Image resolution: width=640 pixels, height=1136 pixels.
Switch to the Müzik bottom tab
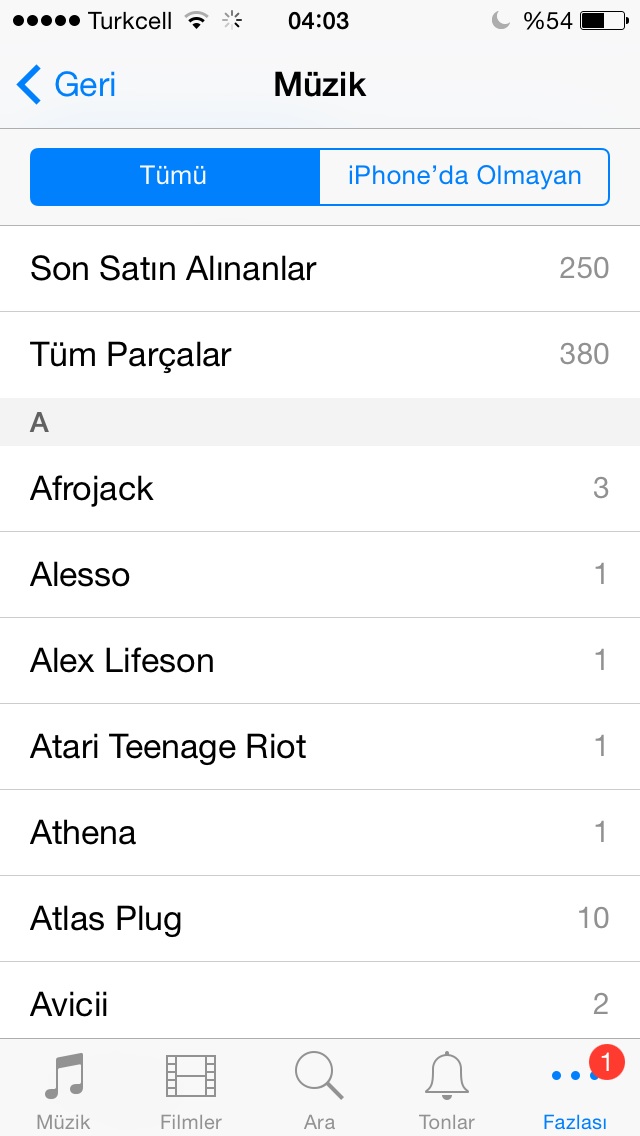(x=64, y=1089)
